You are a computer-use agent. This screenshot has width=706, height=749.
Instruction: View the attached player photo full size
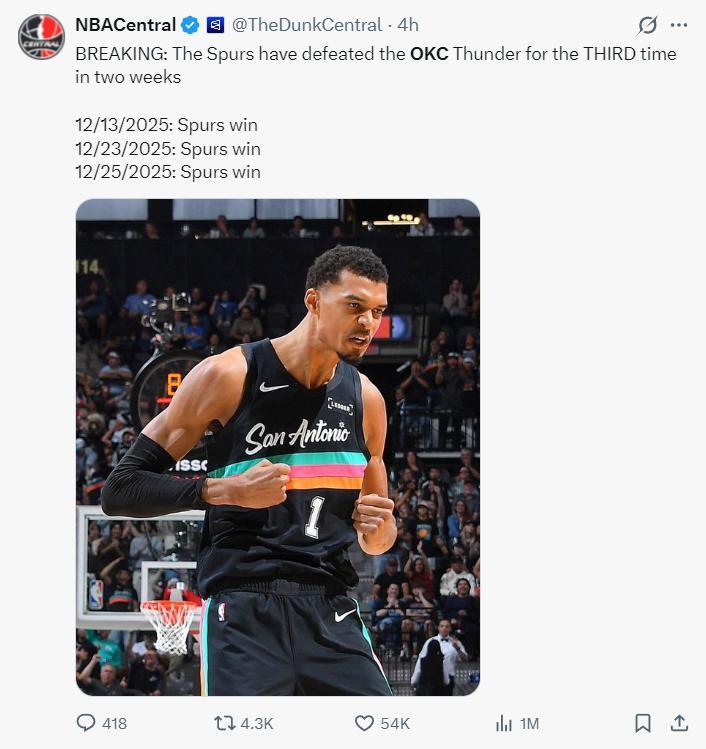click(278, 447)
